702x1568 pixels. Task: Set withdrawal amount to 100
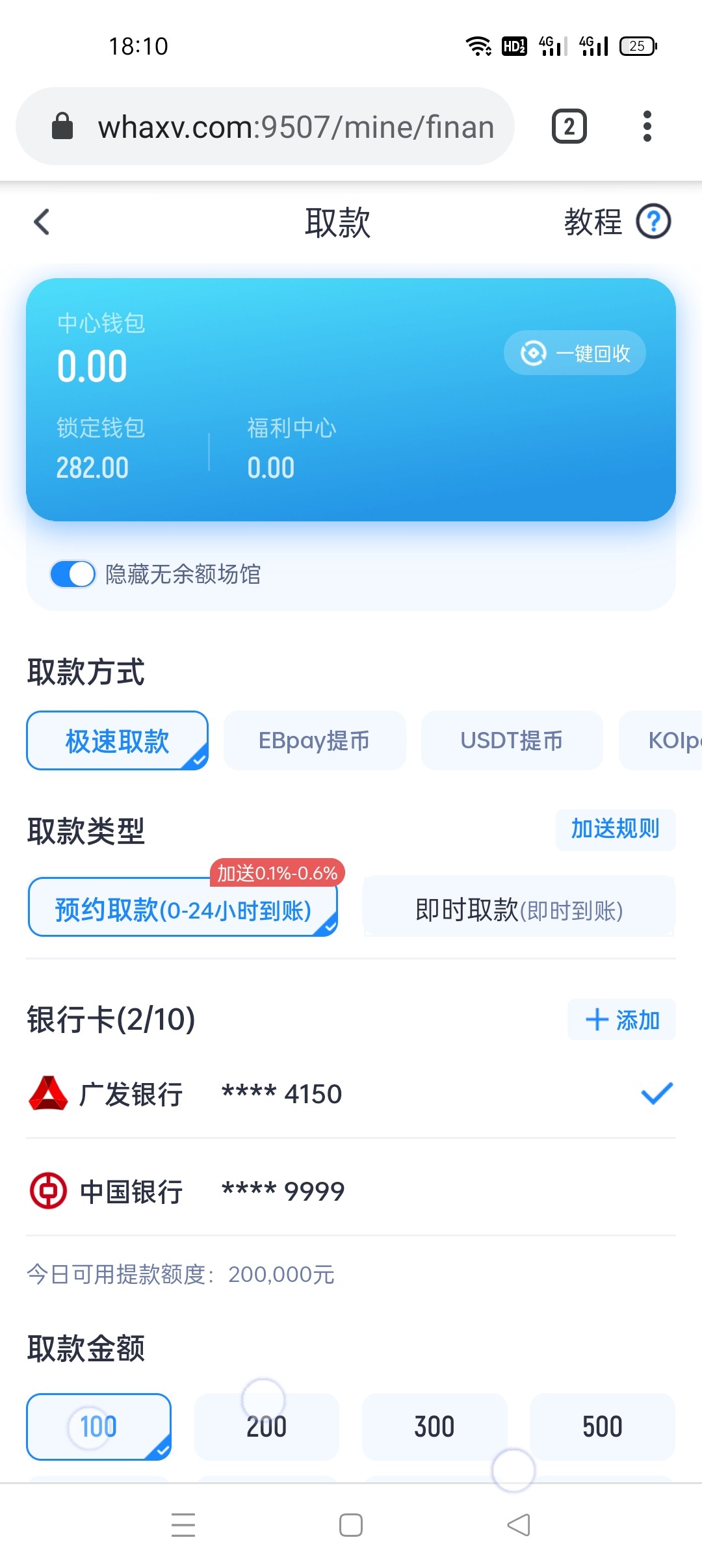99,1426
